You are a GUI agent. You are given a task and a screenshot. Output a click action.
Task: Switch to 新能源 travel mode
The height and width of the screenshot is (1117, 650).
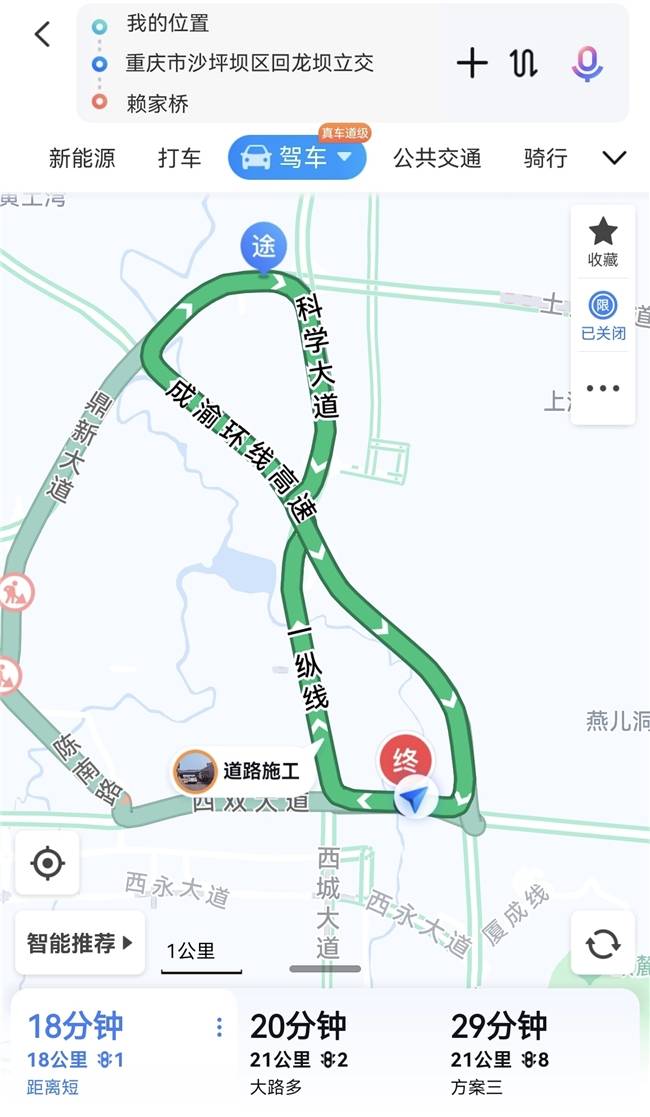pyautogui.click(x=82, y=158)
